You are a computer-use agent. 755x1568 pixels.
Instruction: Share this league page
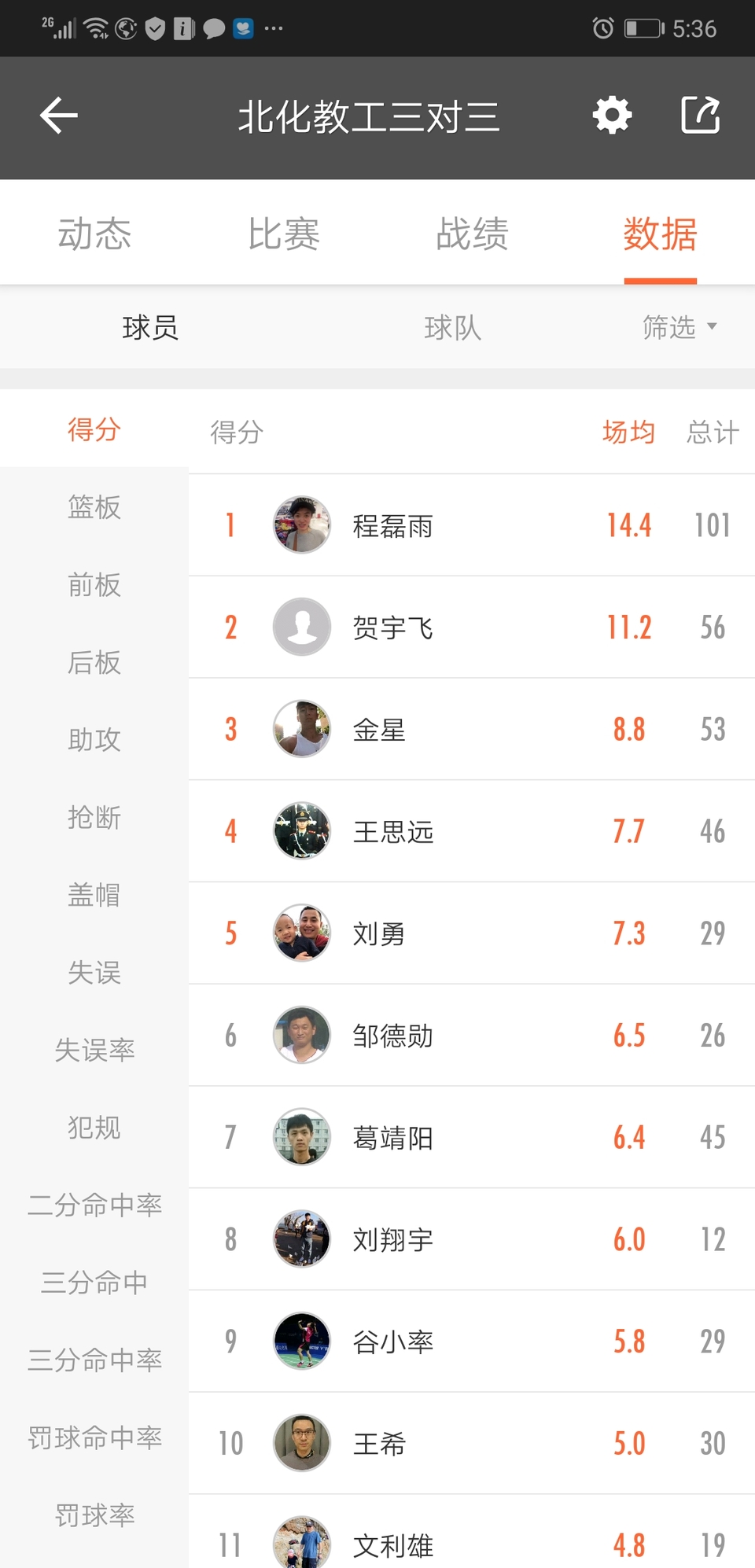[x=700, y=116]
